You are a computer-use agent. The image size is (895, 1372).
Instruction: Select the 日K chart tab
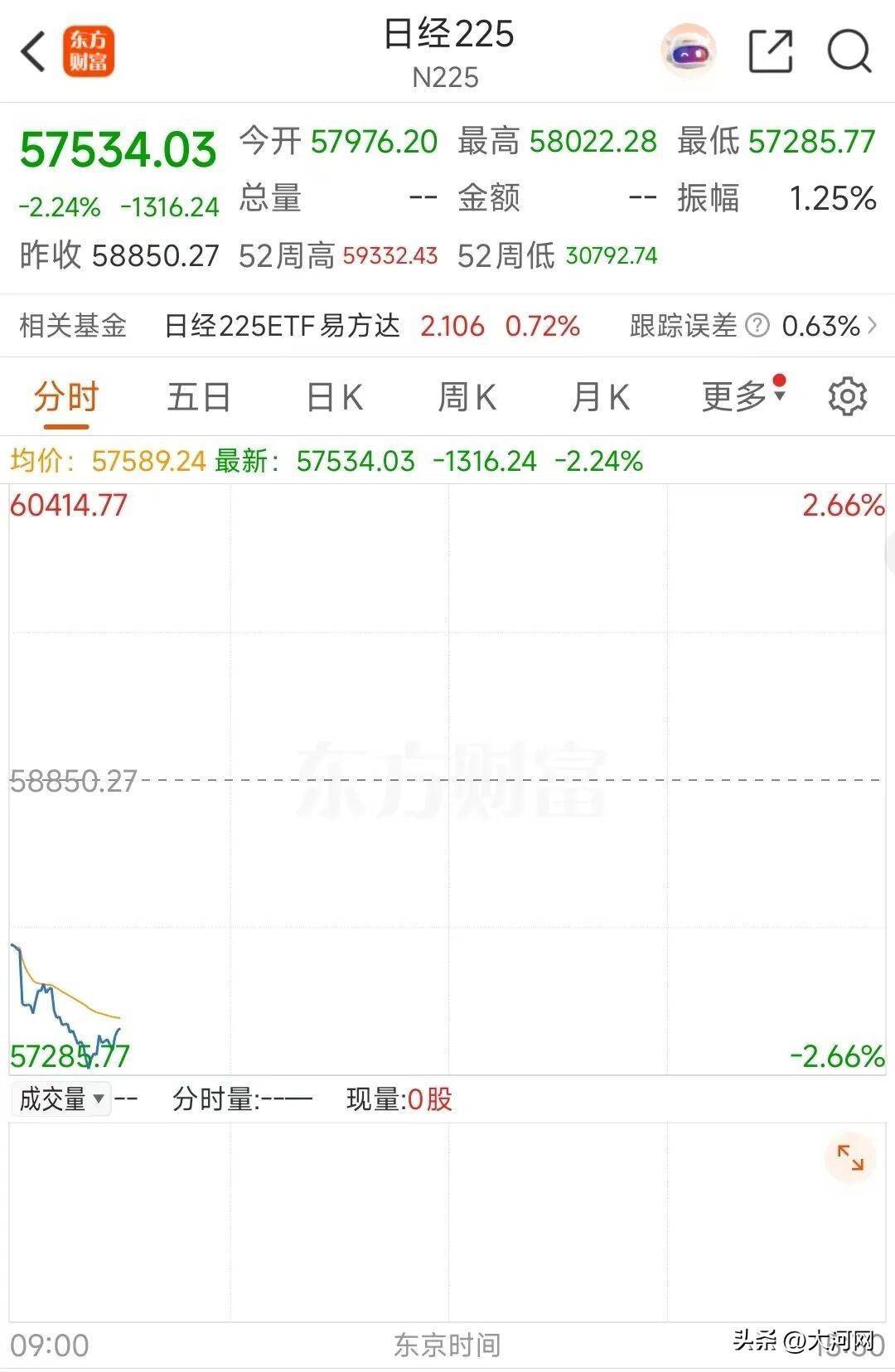pyautogui.click(x=334, y=398)
